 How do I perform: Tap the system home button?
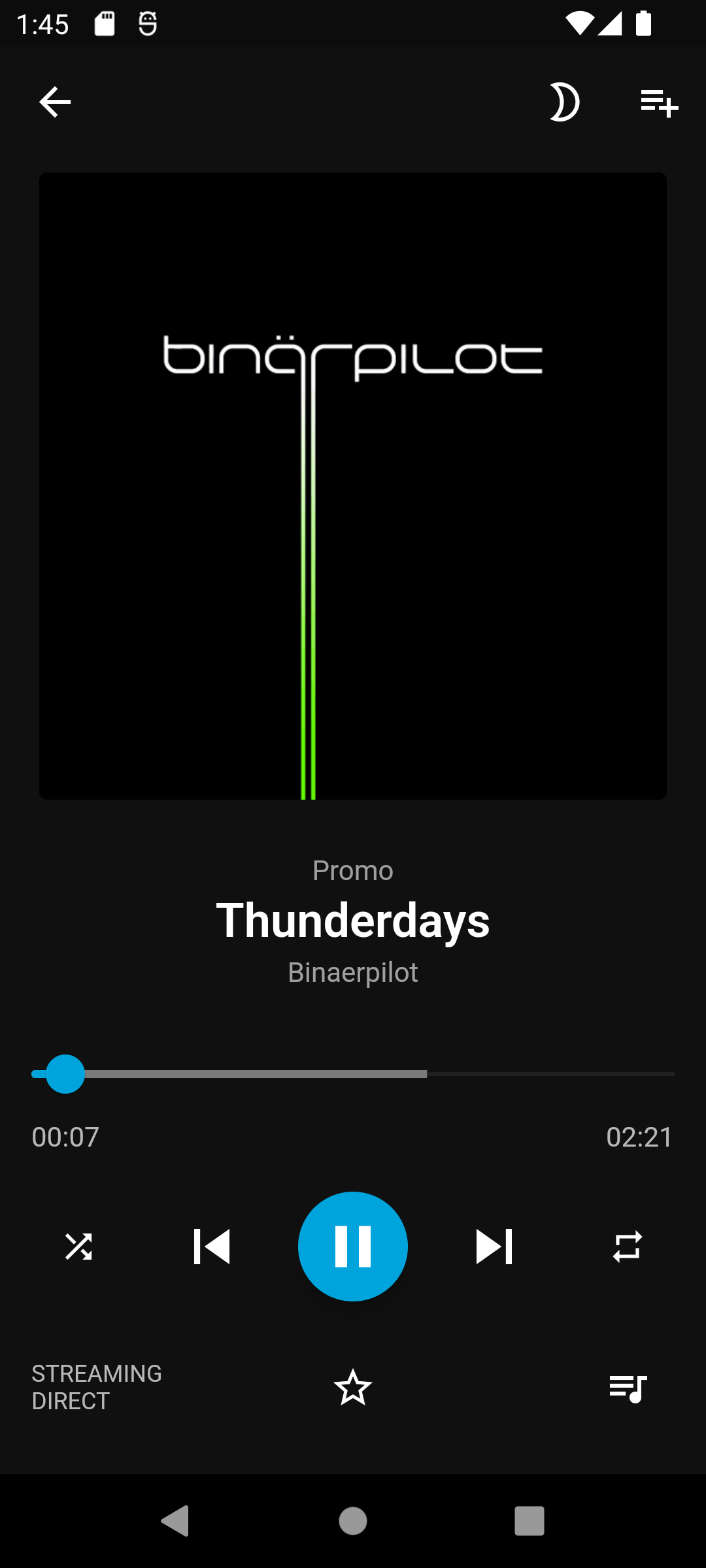[x=353, y=1521]
